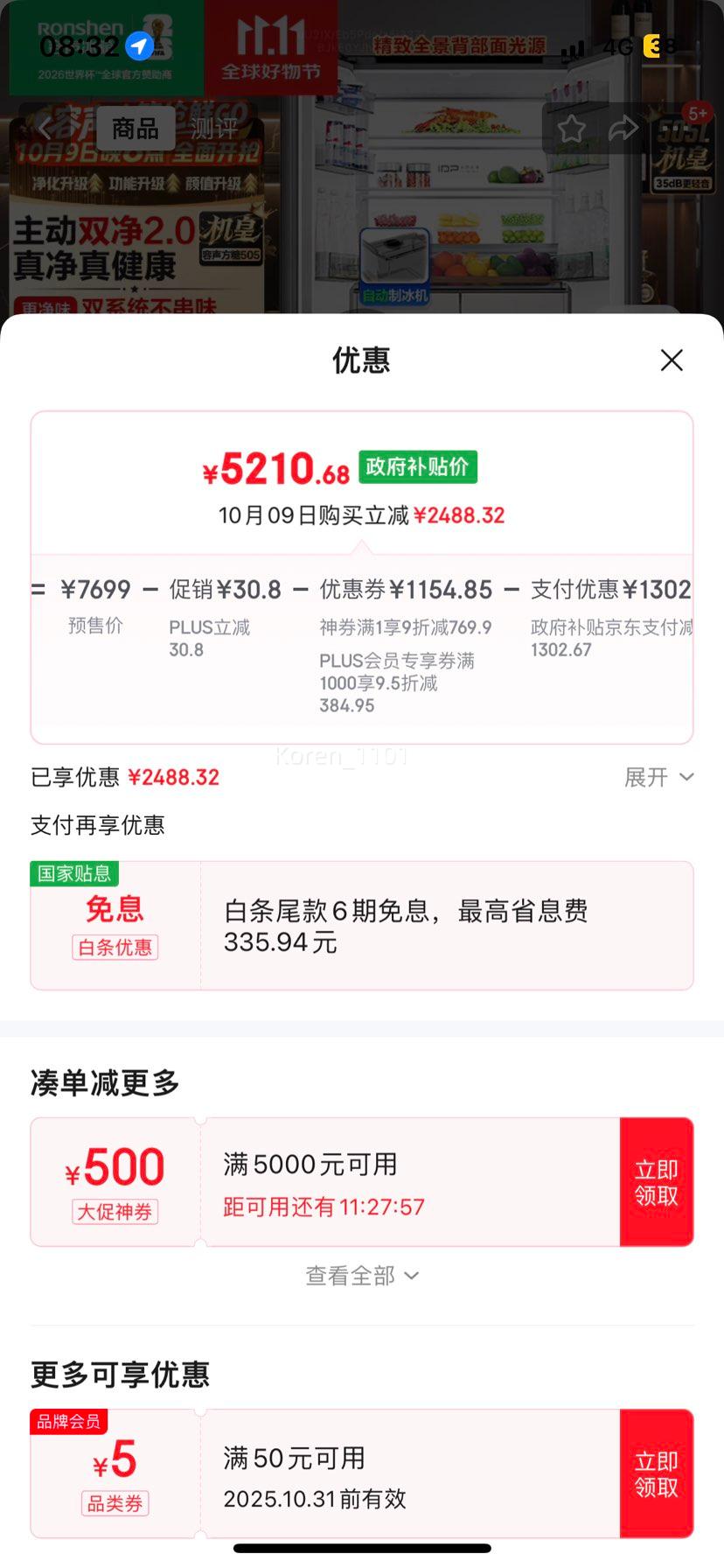Close the 优惠 discount sheet
This screenshot has height=1568, width=724.
tap(672, 360)
